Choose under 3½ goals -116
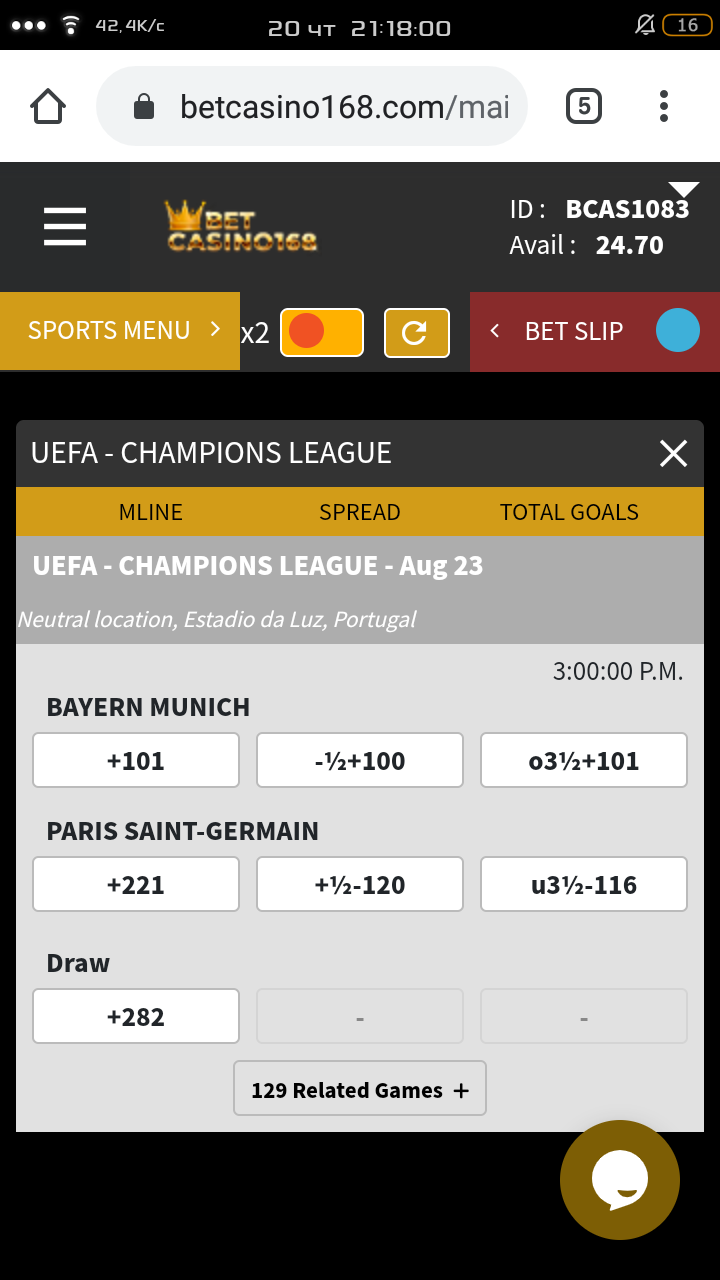This screenshot has width=720, height=1280. click(584, 884)
